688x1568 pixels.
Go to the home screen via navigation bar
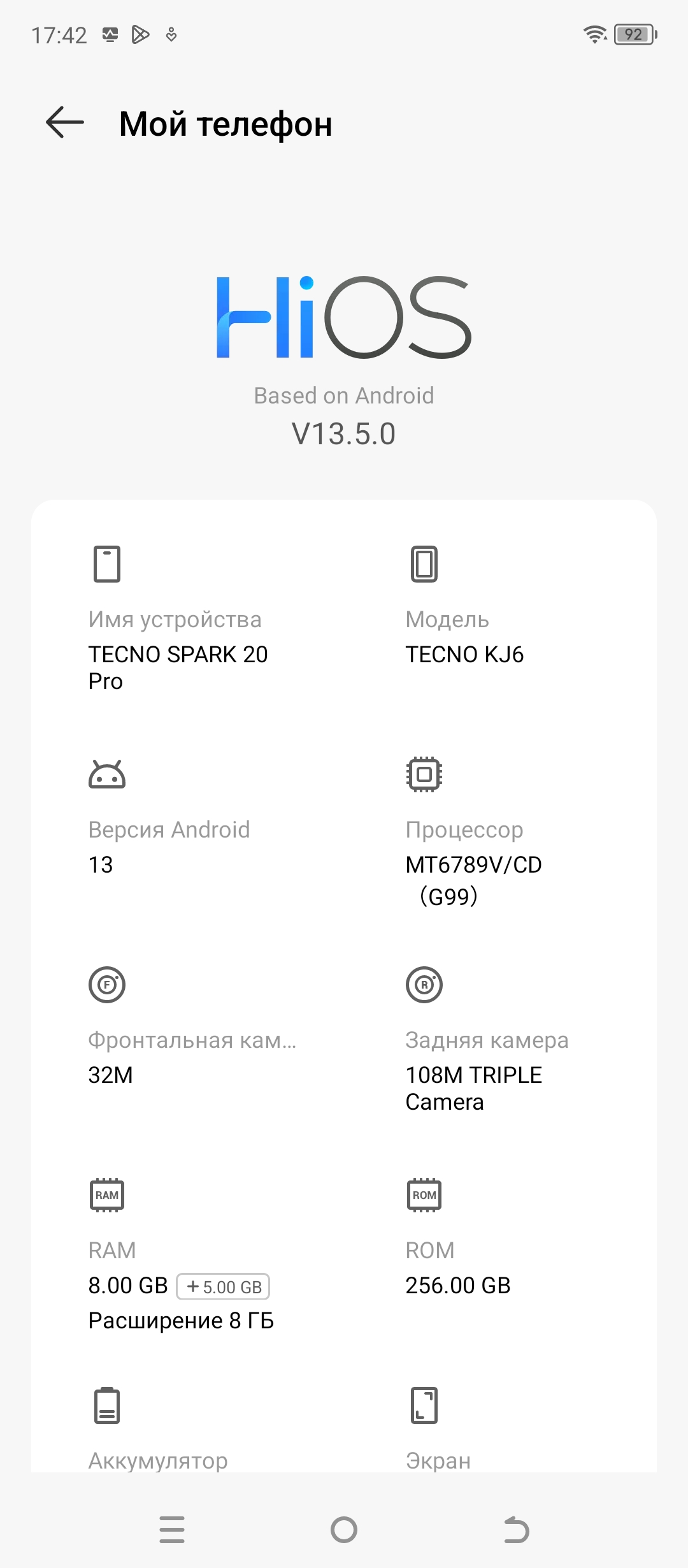[x=344, y=1529]
